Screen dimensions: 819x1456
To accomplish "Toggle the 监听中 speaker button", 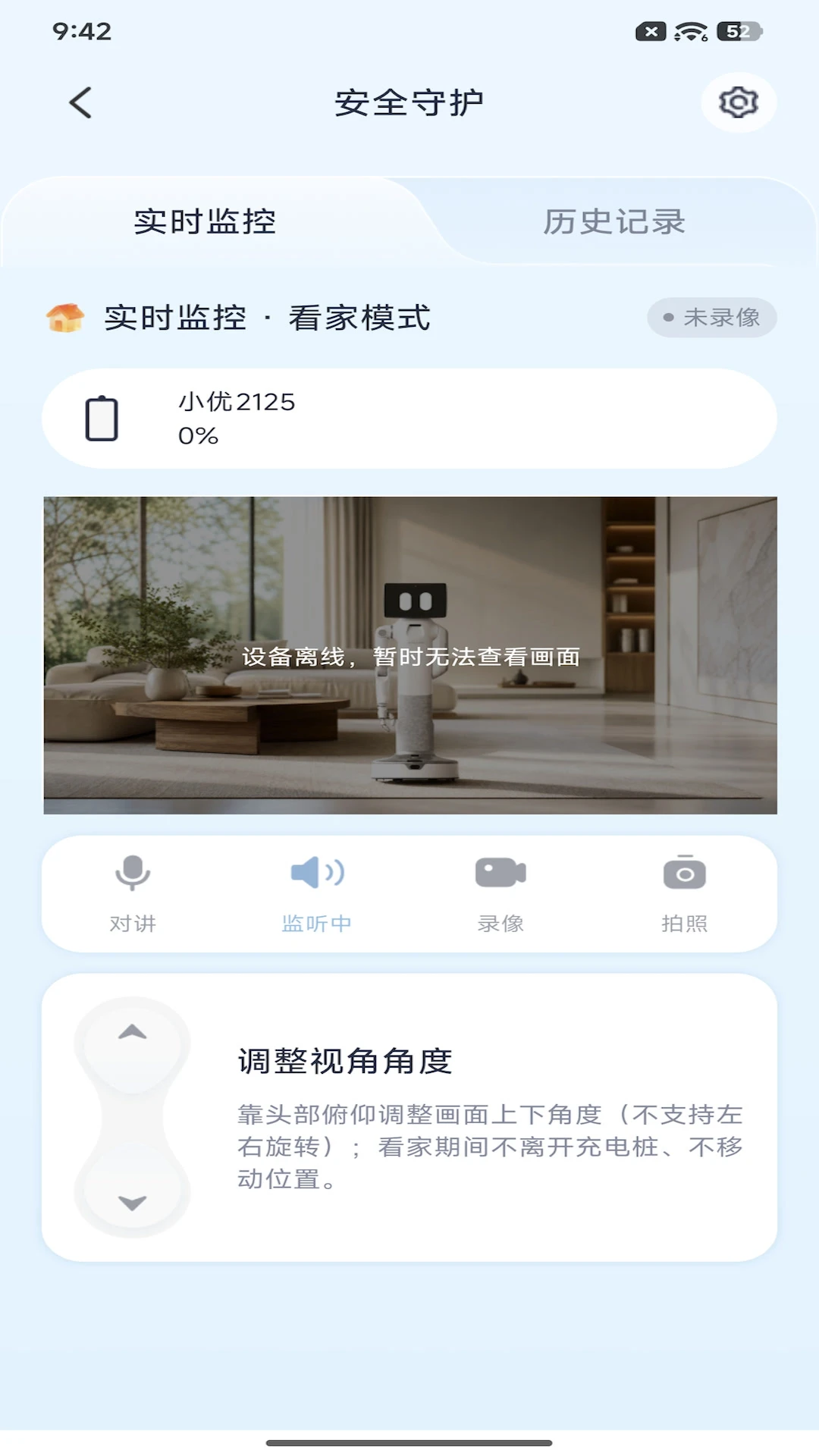I will point(317,894).
